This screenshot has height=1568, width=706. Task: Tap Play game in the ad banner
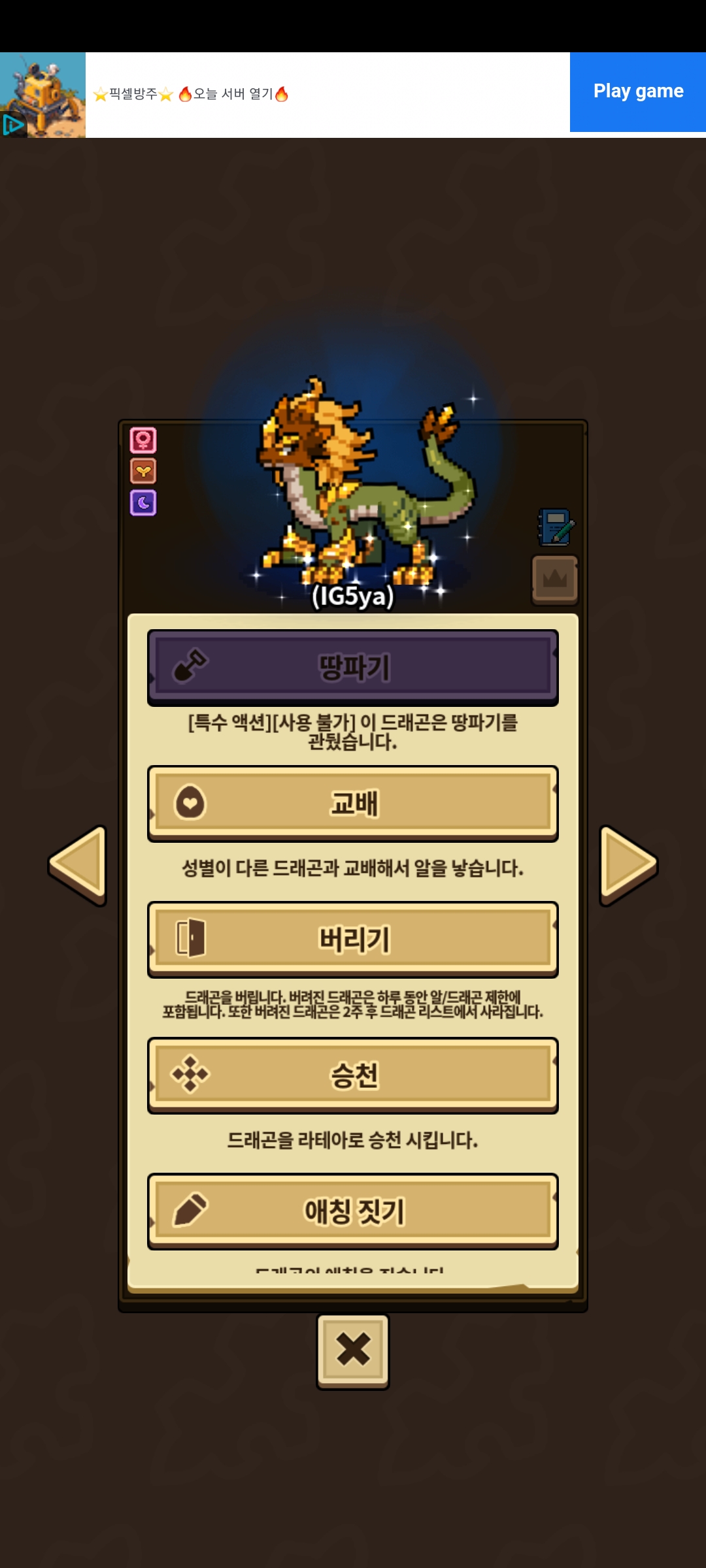point(638,92)
